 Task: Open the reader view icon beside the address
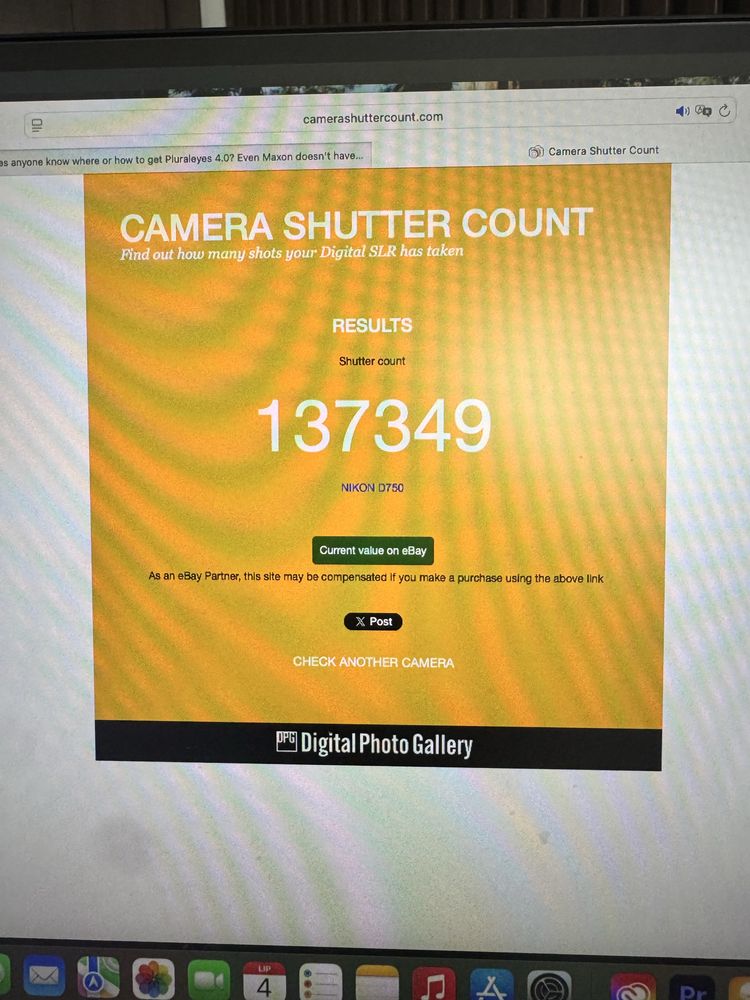pos(37,125)
